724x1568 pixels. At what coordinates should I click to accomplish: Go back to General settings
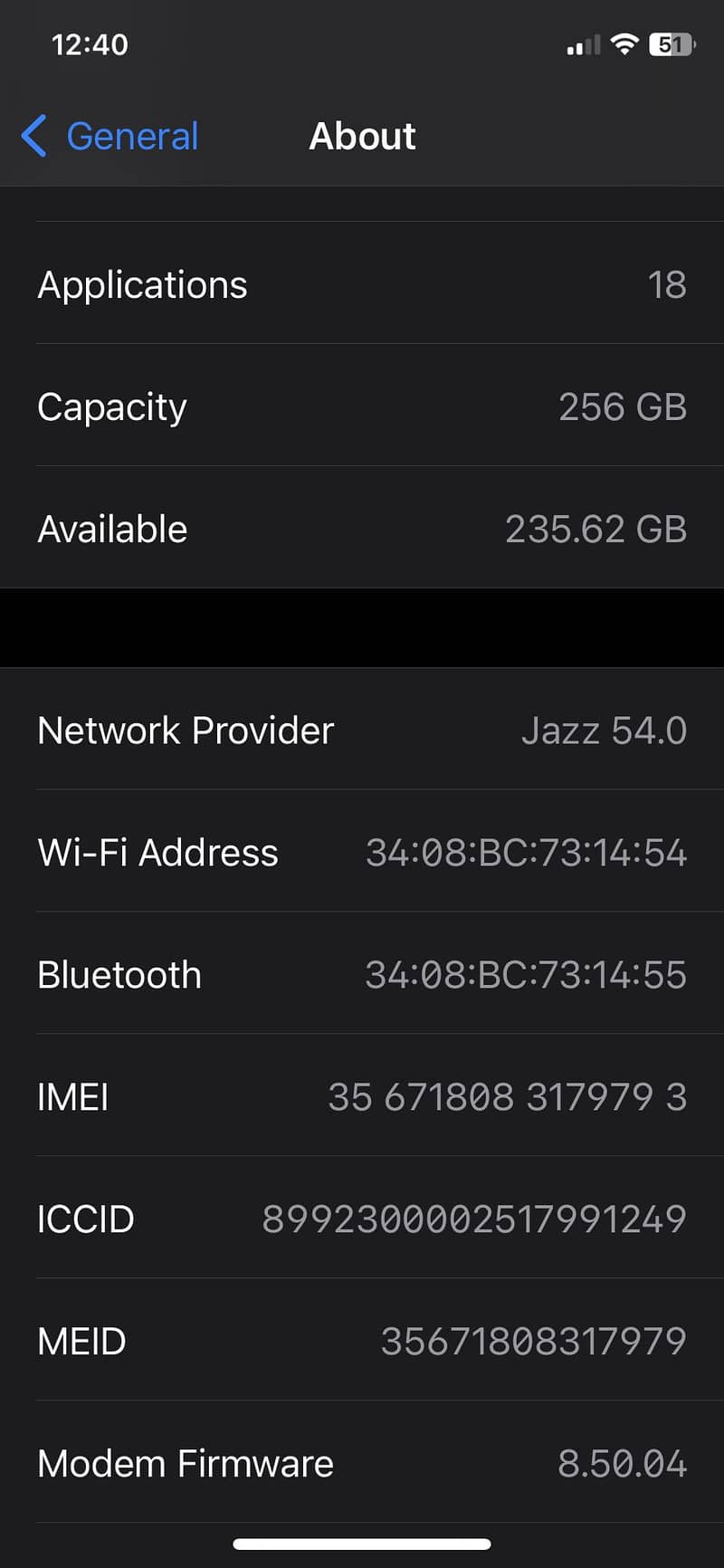click(x=110, y=137)
